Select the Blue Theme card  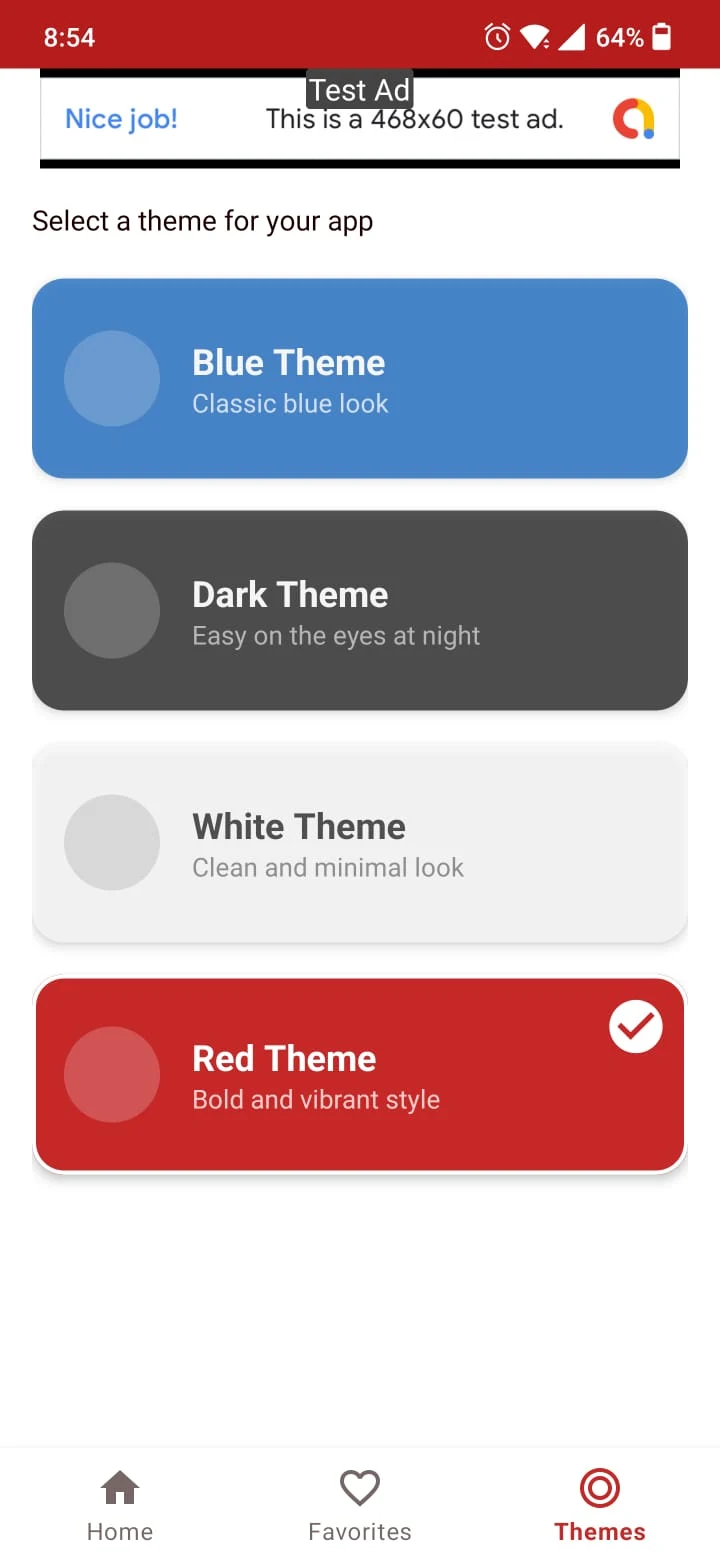[360, 378]
